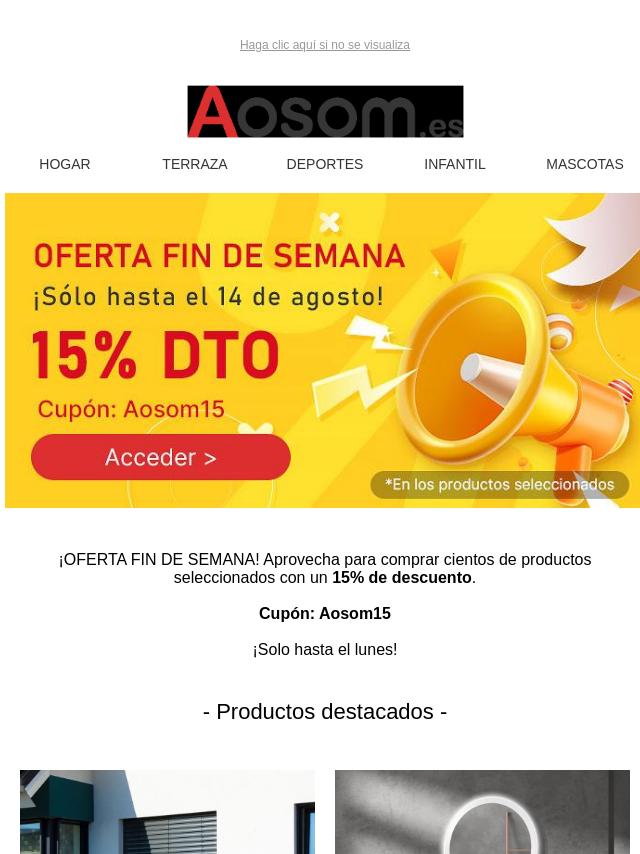
Task: Open the featured round LED mirror product
Action: [x=482, y=811]
